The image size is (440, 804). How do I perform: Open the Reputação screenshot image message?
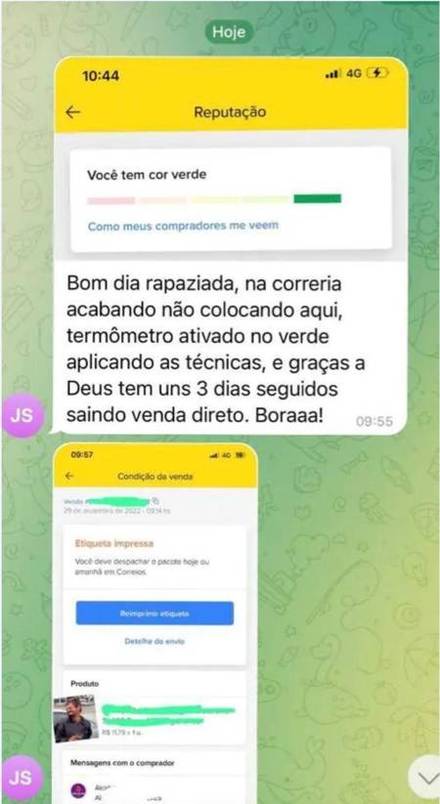point(231,159)
